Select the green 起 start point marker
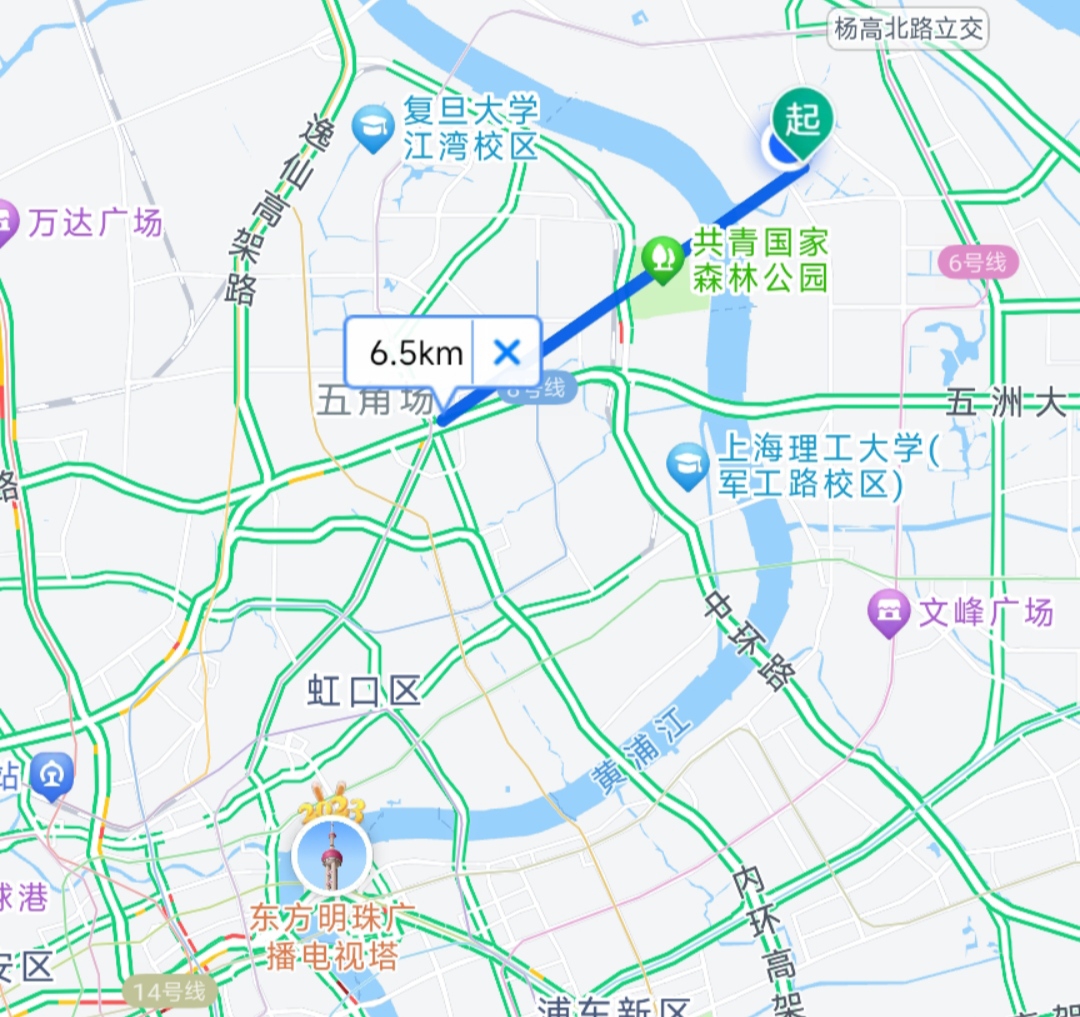The image size is (1080, 1017). point(802,123)
